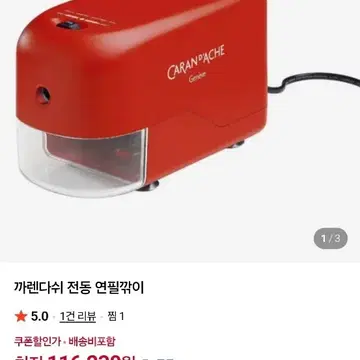The height and width of the screenshot is (360, 360).
Task: Open the 1건 리뷰 reviews link
Action: (x=78, y=316)
